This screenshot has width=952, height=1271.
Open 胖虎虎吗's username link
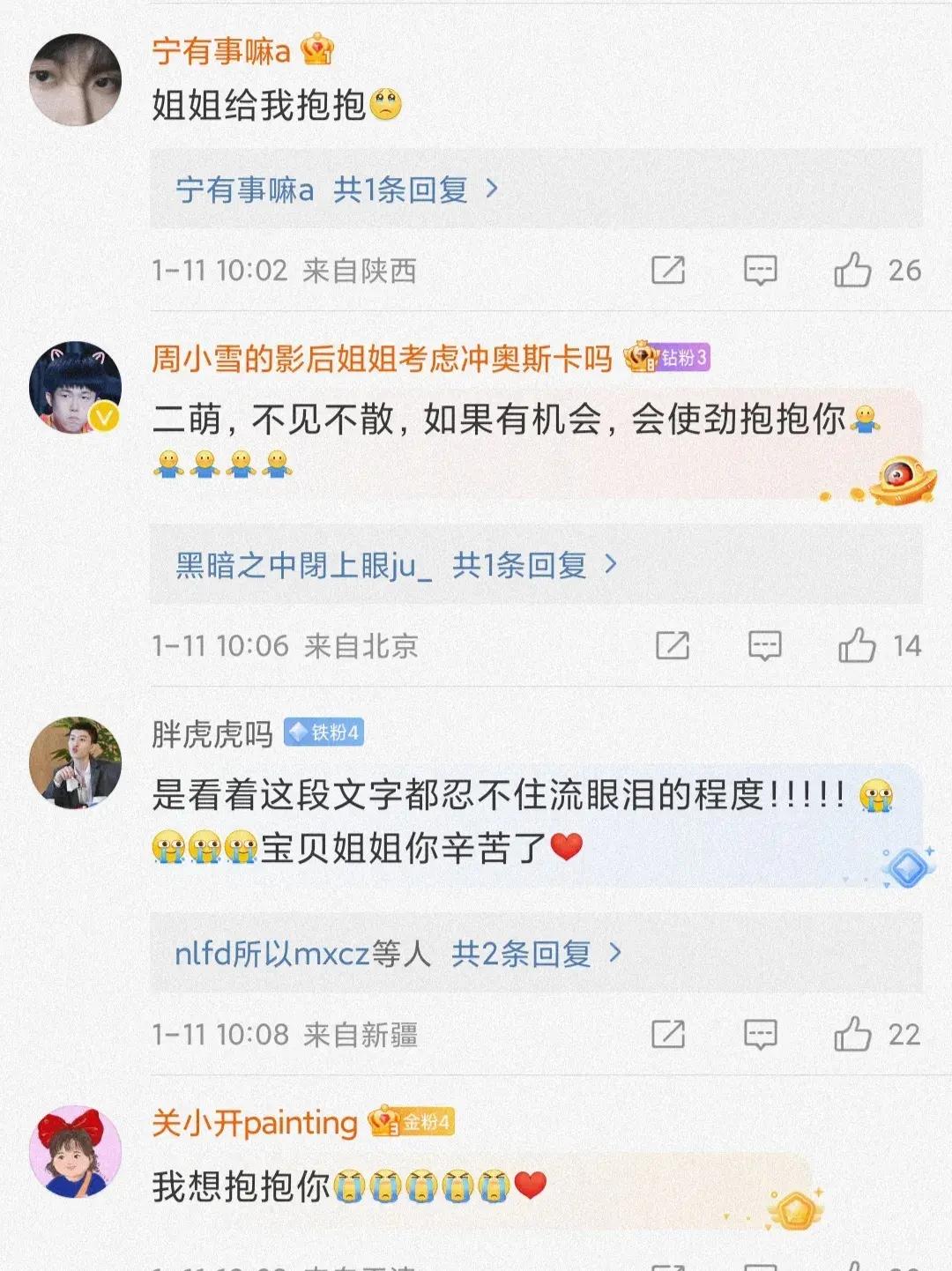tap(212, 733)
